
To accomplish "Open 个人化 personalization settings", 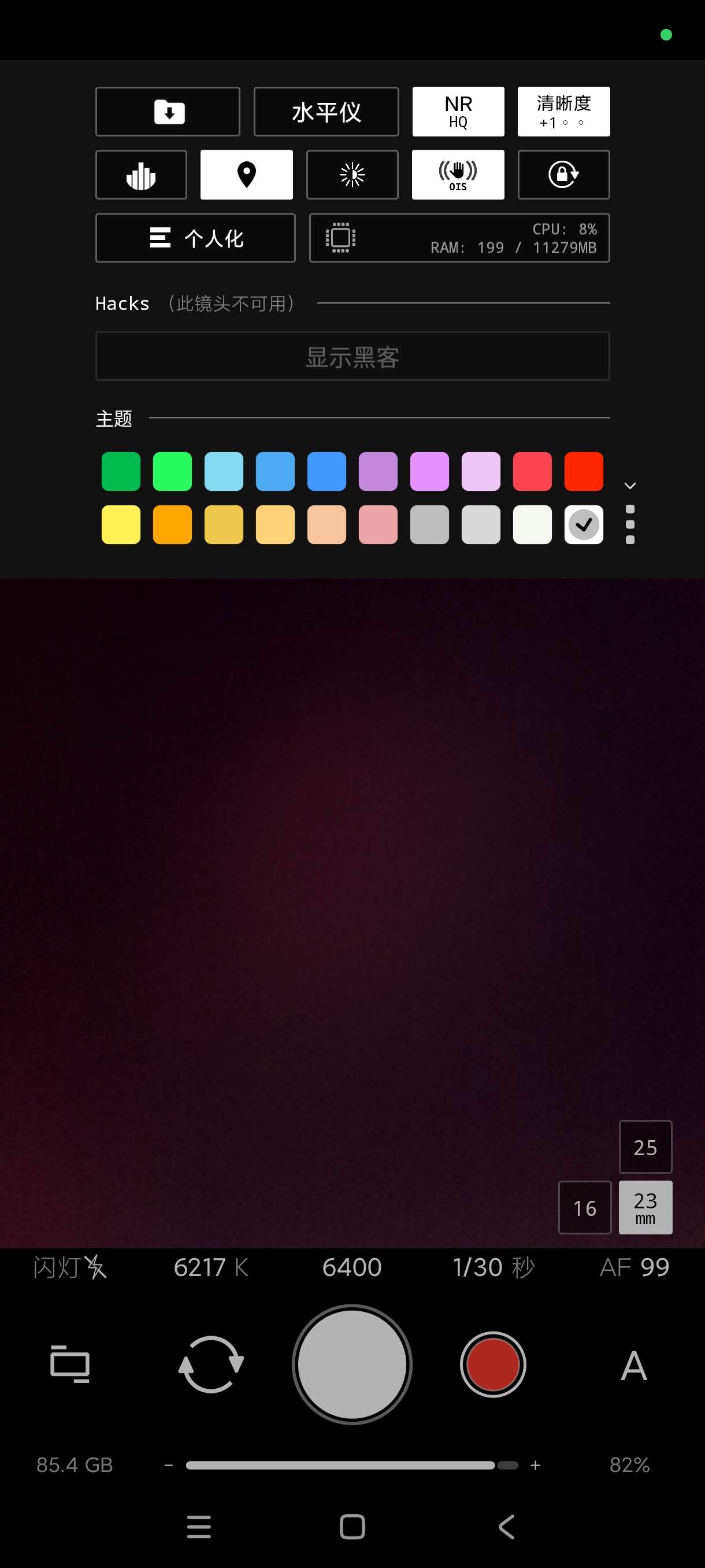I will click(195, 238).
